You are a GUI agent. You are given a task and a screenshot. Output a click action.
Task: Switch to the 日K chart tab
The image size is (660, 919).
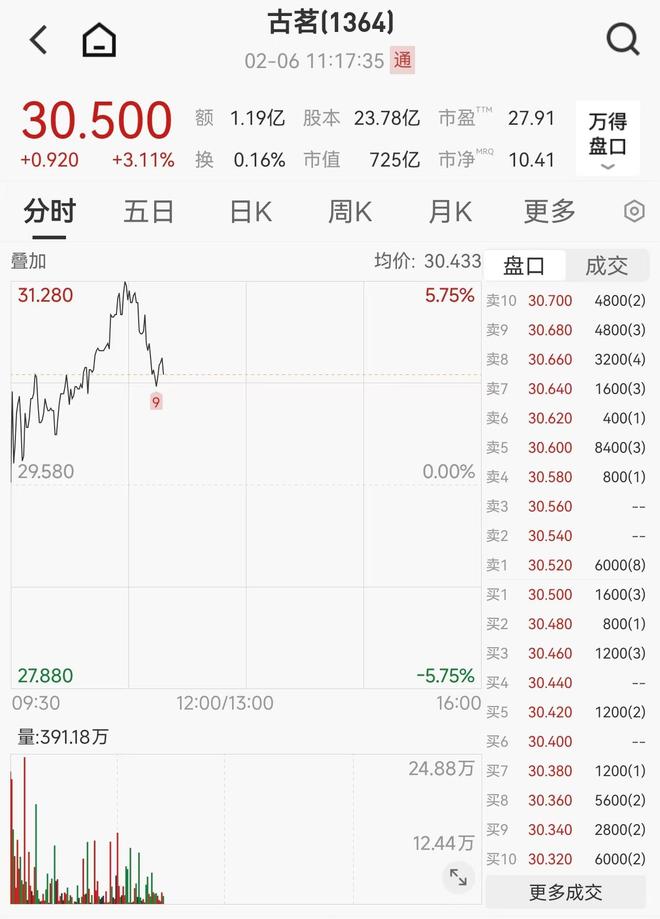250,212
